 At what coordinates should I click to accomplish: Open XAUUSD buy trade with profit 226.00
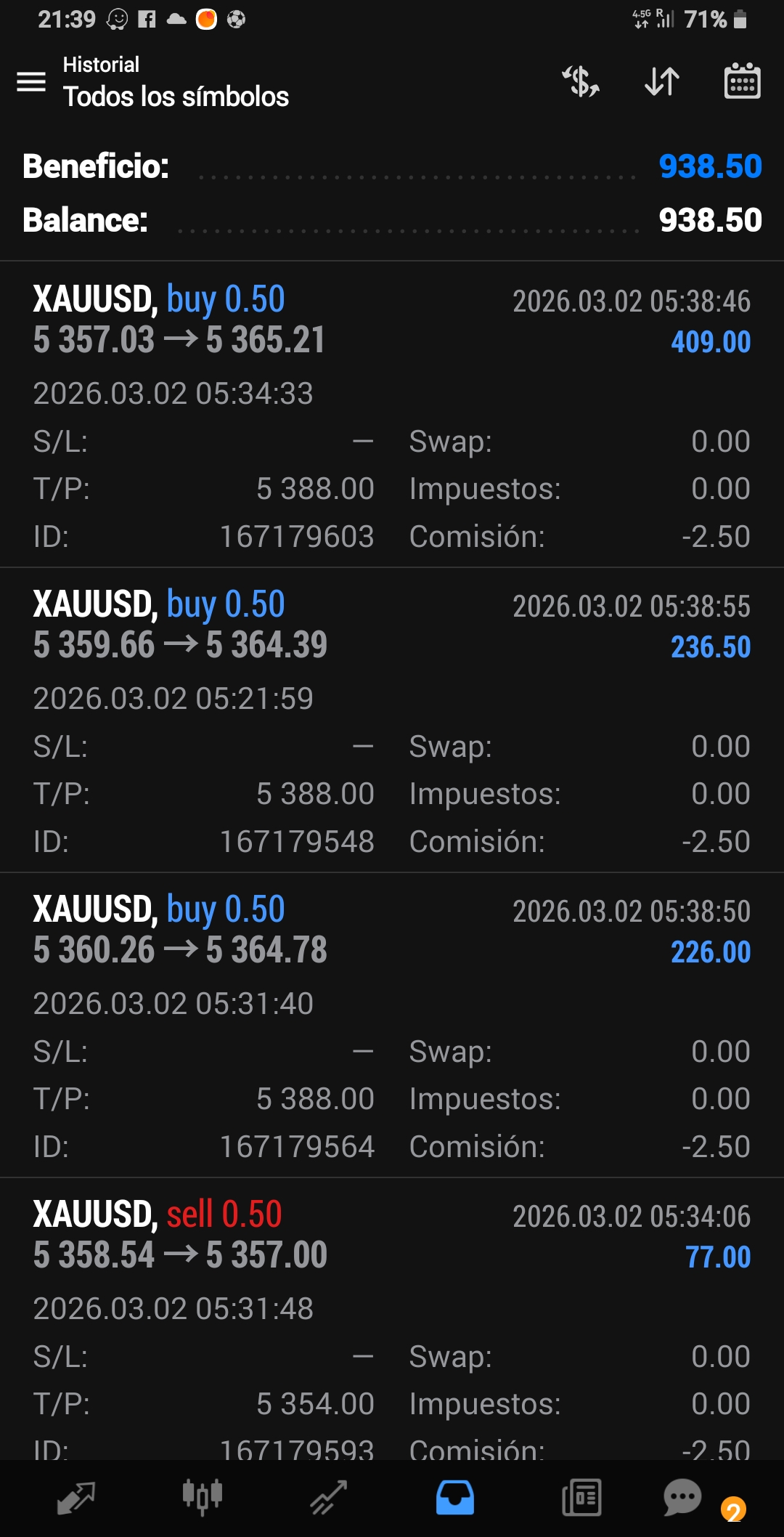point(392,1024)
